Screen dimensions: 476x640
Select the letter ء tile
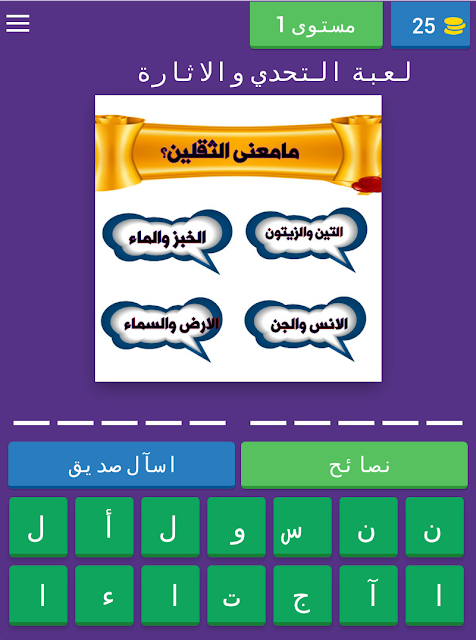coord(105,596)
